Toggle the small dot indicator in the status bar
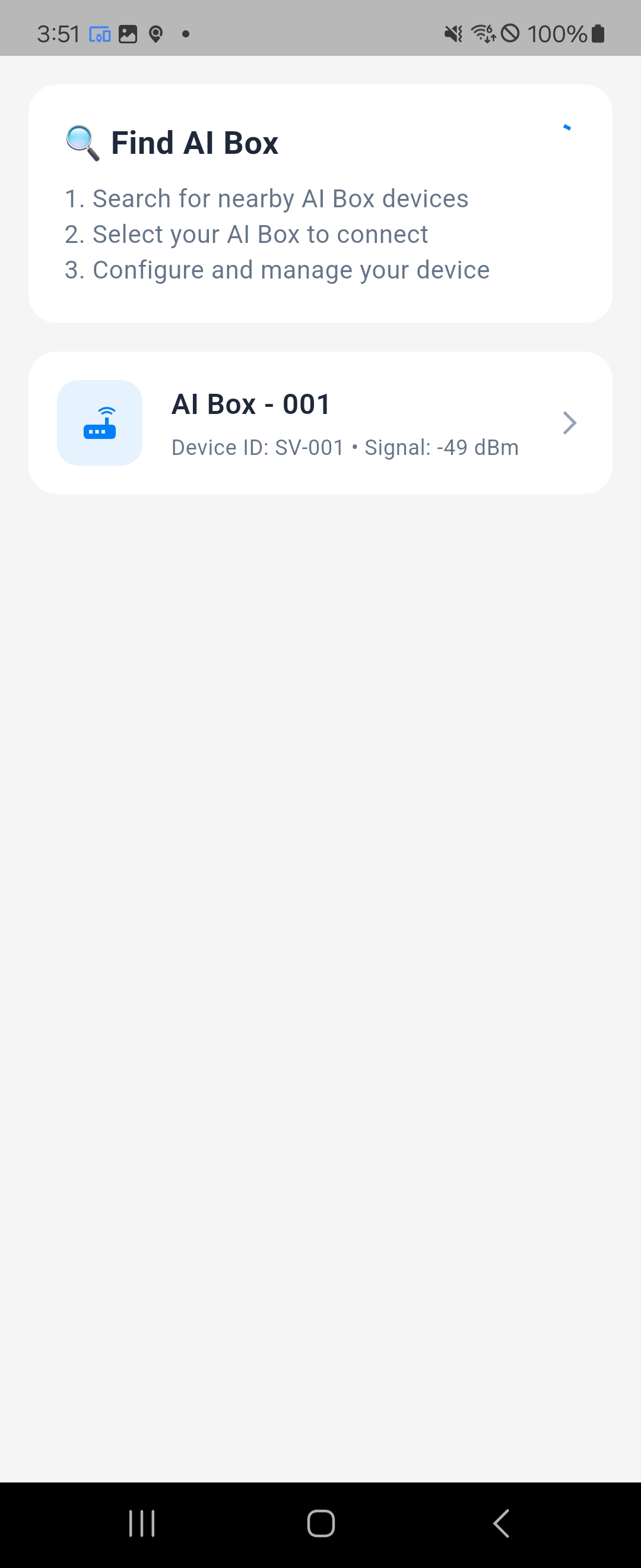 [x=186, y=33]
